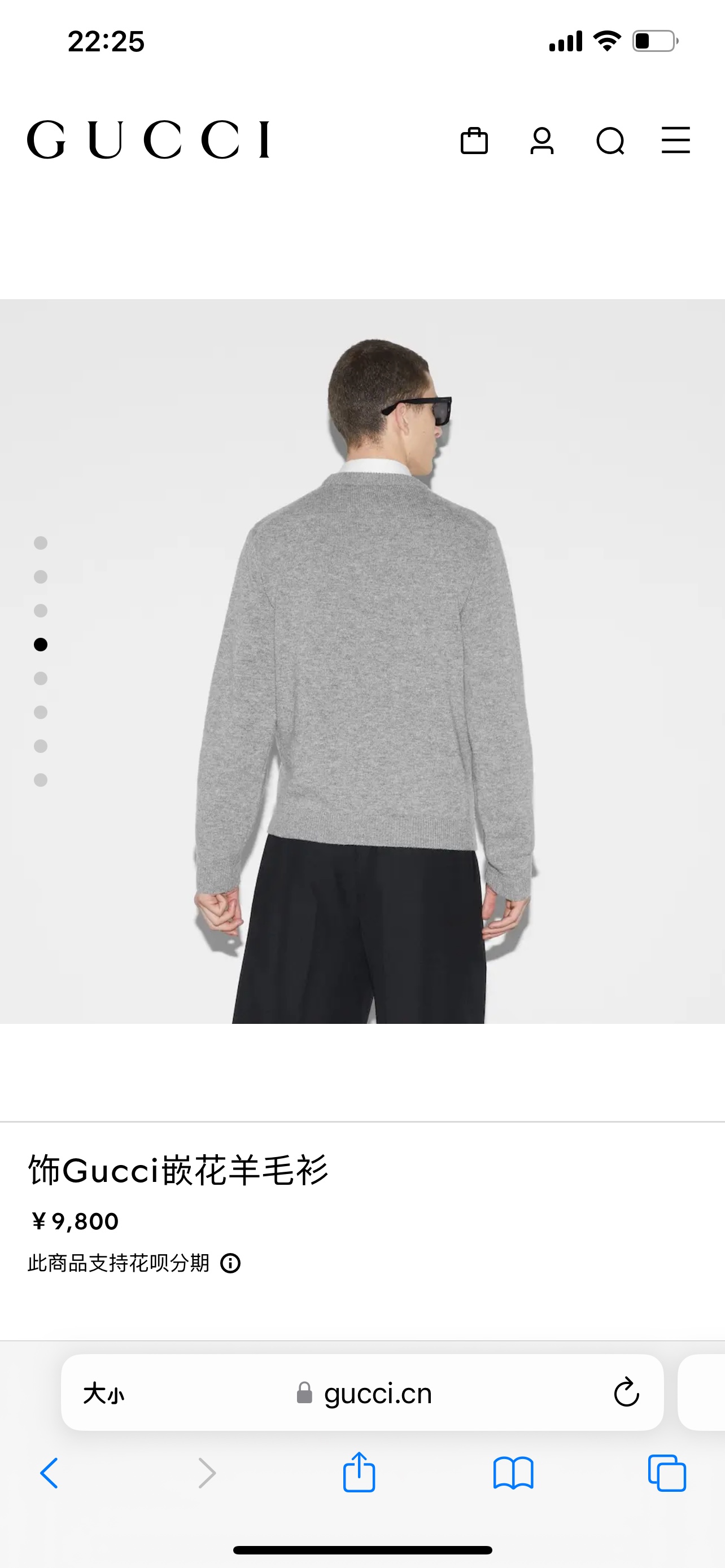Select the last image indicator dot
The height and width of the screenshot is (1568, 725).
pos(41,779)
